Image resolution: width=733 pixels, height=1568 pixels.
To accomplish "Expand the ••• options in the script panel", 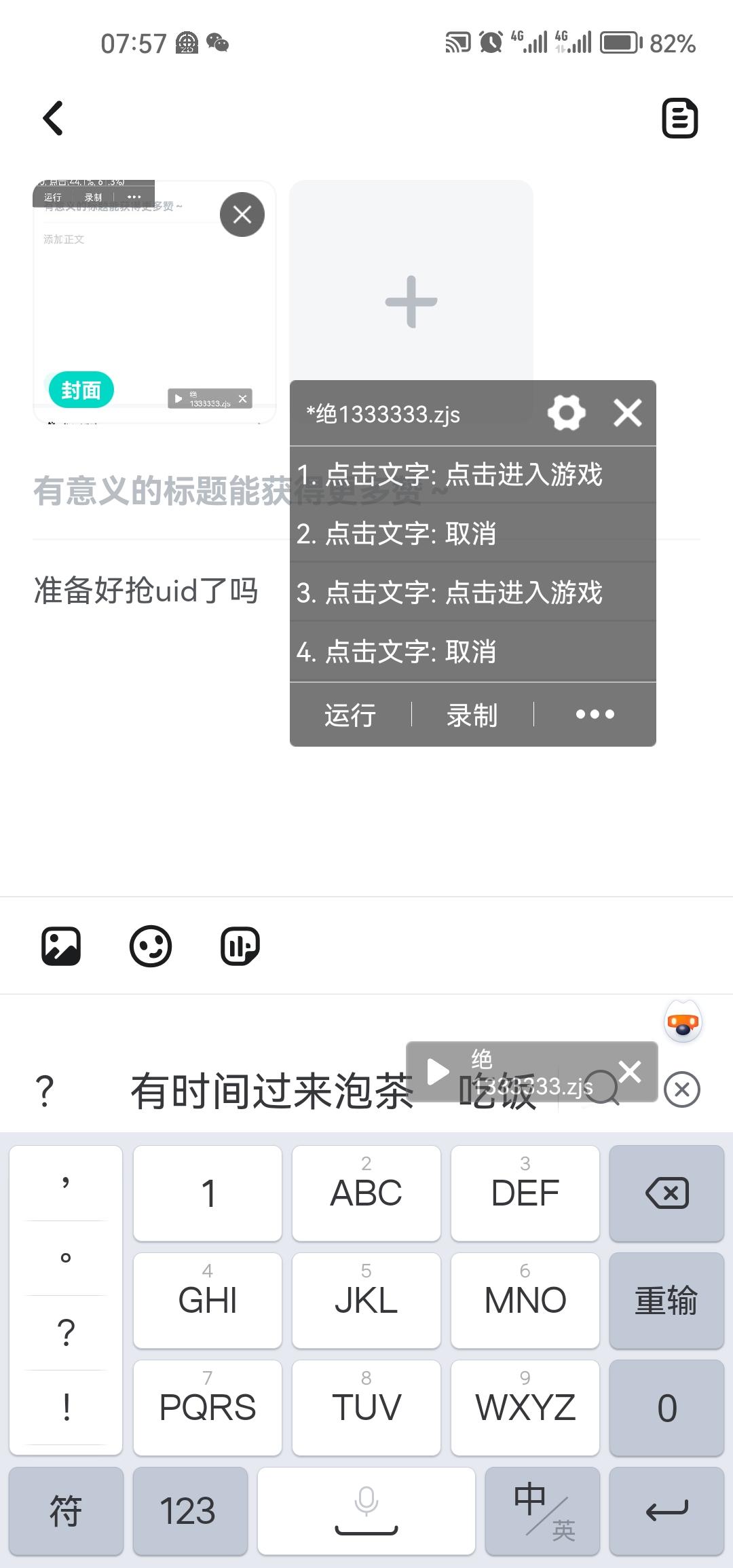I will click(594, 714).
